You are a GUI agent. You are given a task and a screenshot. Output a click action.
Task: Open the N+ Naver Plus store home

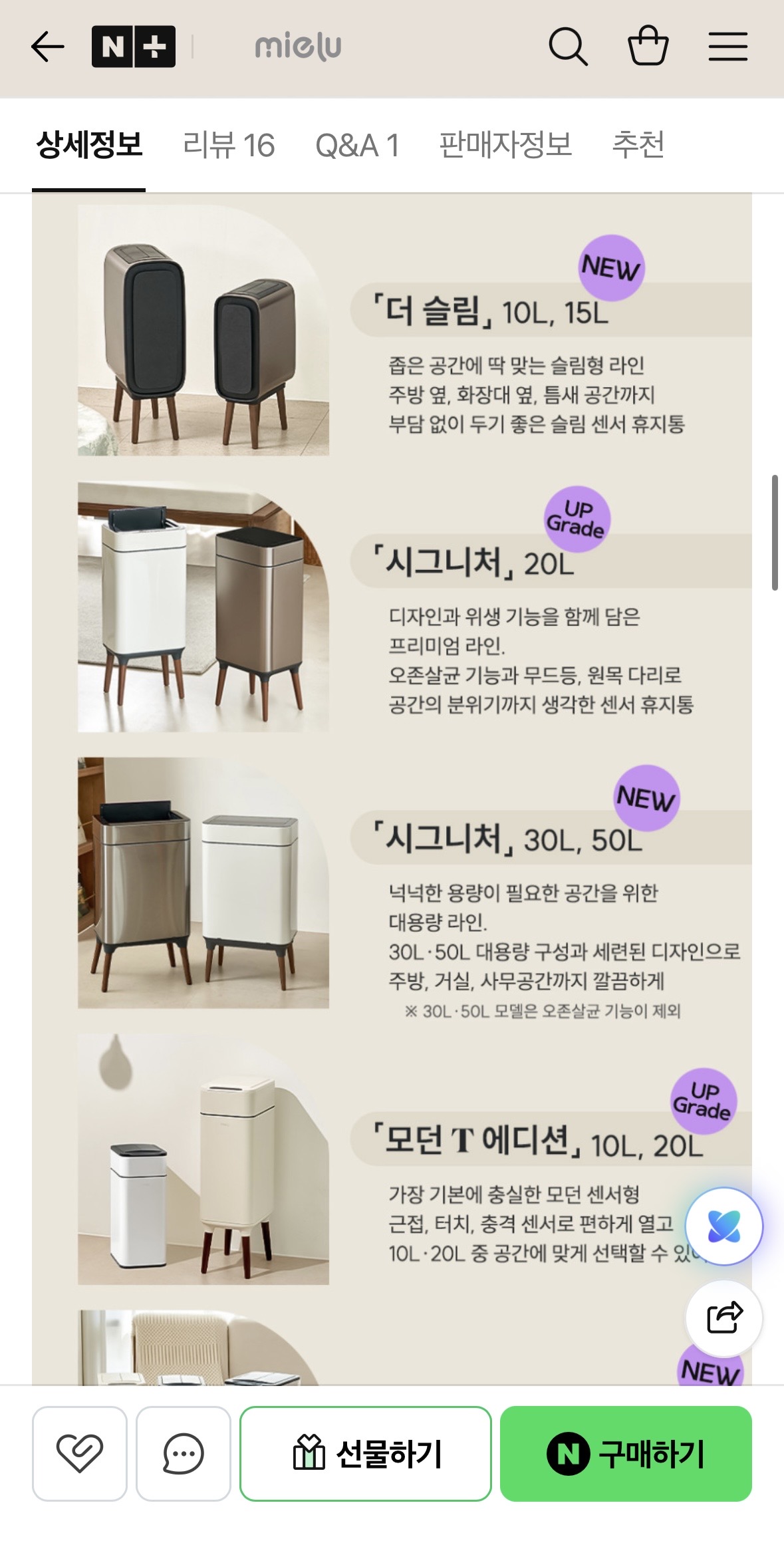click(134, 47)
